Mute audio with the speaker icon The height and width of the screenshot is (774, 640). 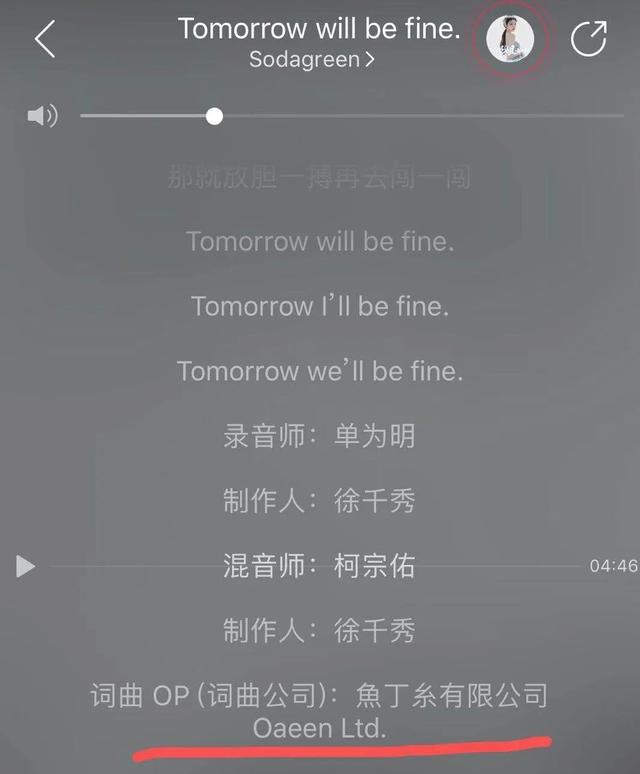[x=42, y=117]
